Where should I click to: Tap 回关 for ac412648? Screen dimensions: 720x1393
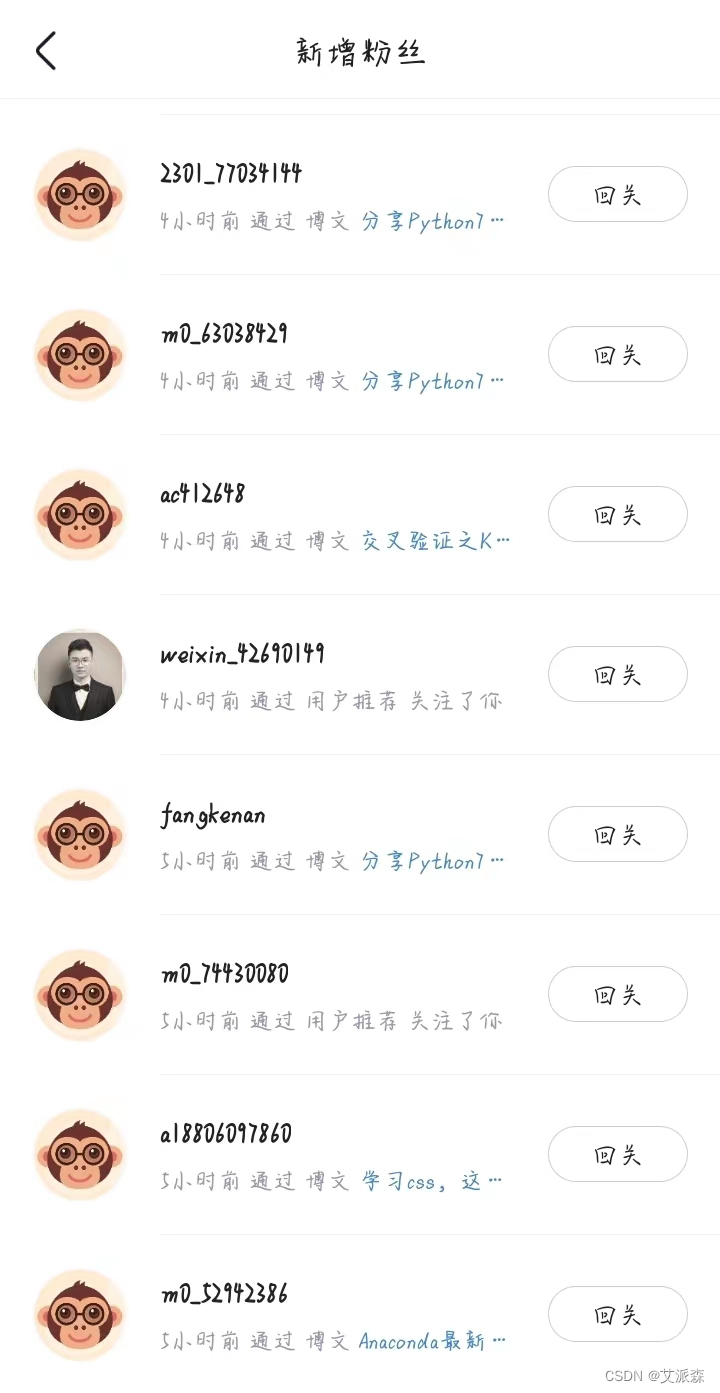[x=617, y=514]
